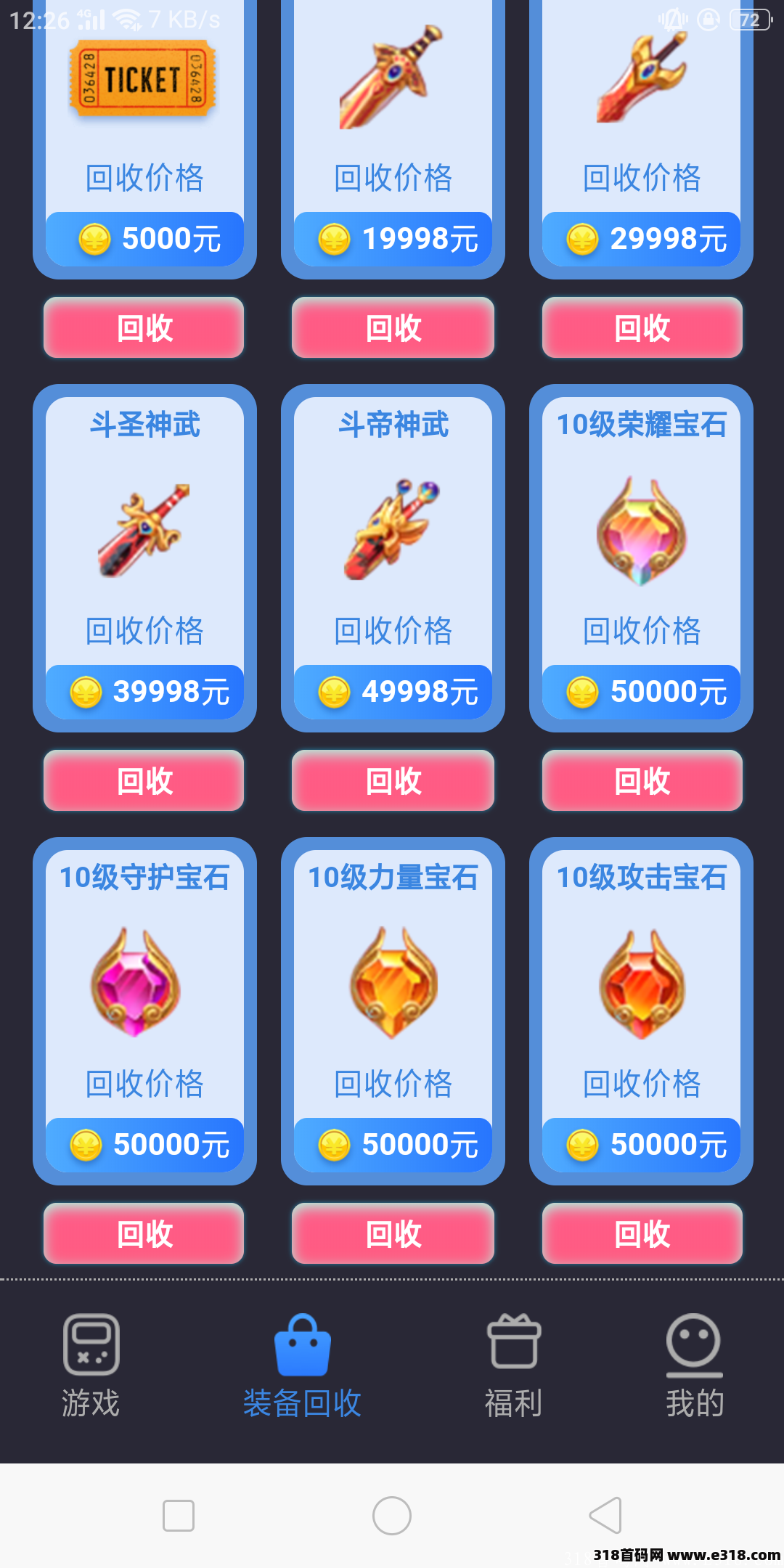Screen dimensions: 784x1568
Task: Tap the golden 10级力量宝石 gem
Action: pyautogui.click(x=392, y=984)
